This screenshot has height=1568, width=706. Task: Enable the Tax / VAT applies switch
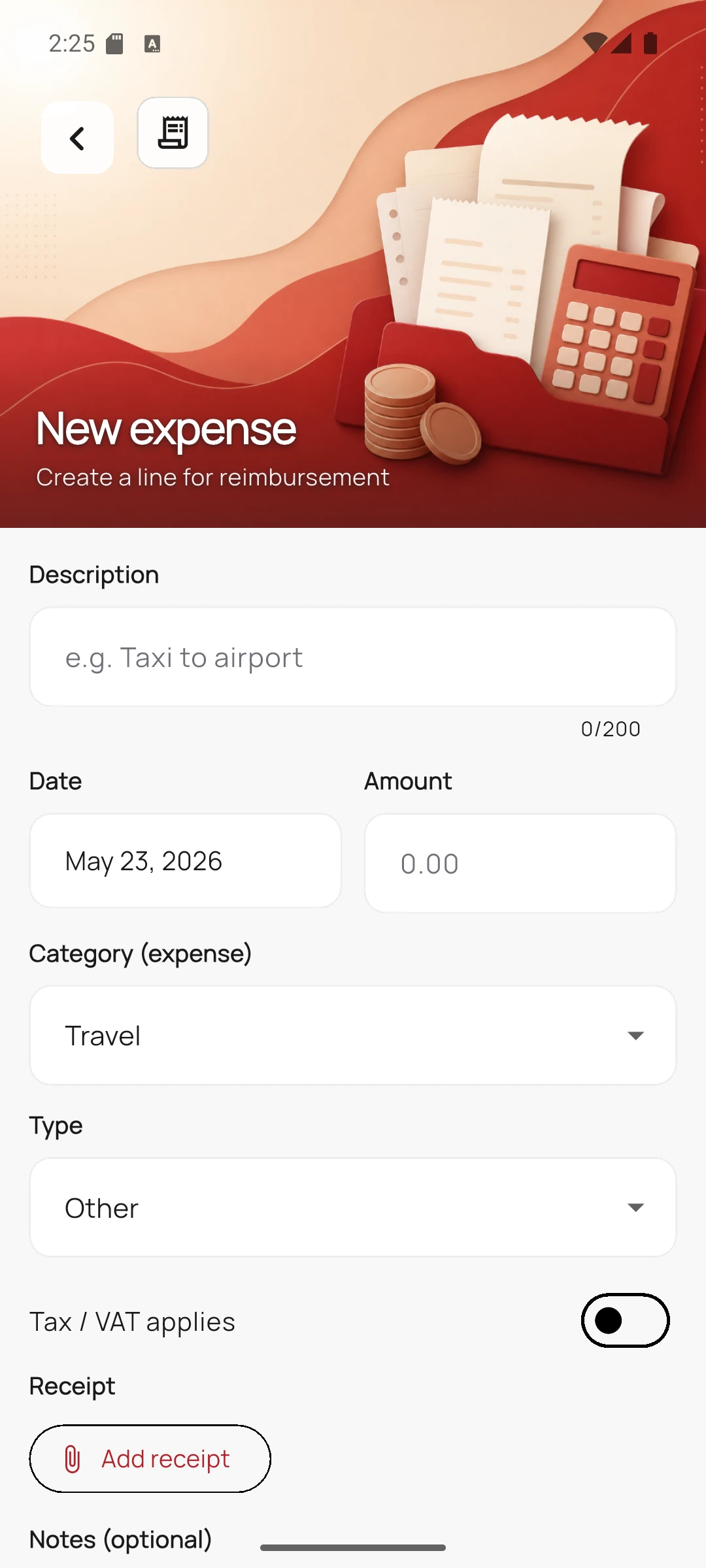625,1320
